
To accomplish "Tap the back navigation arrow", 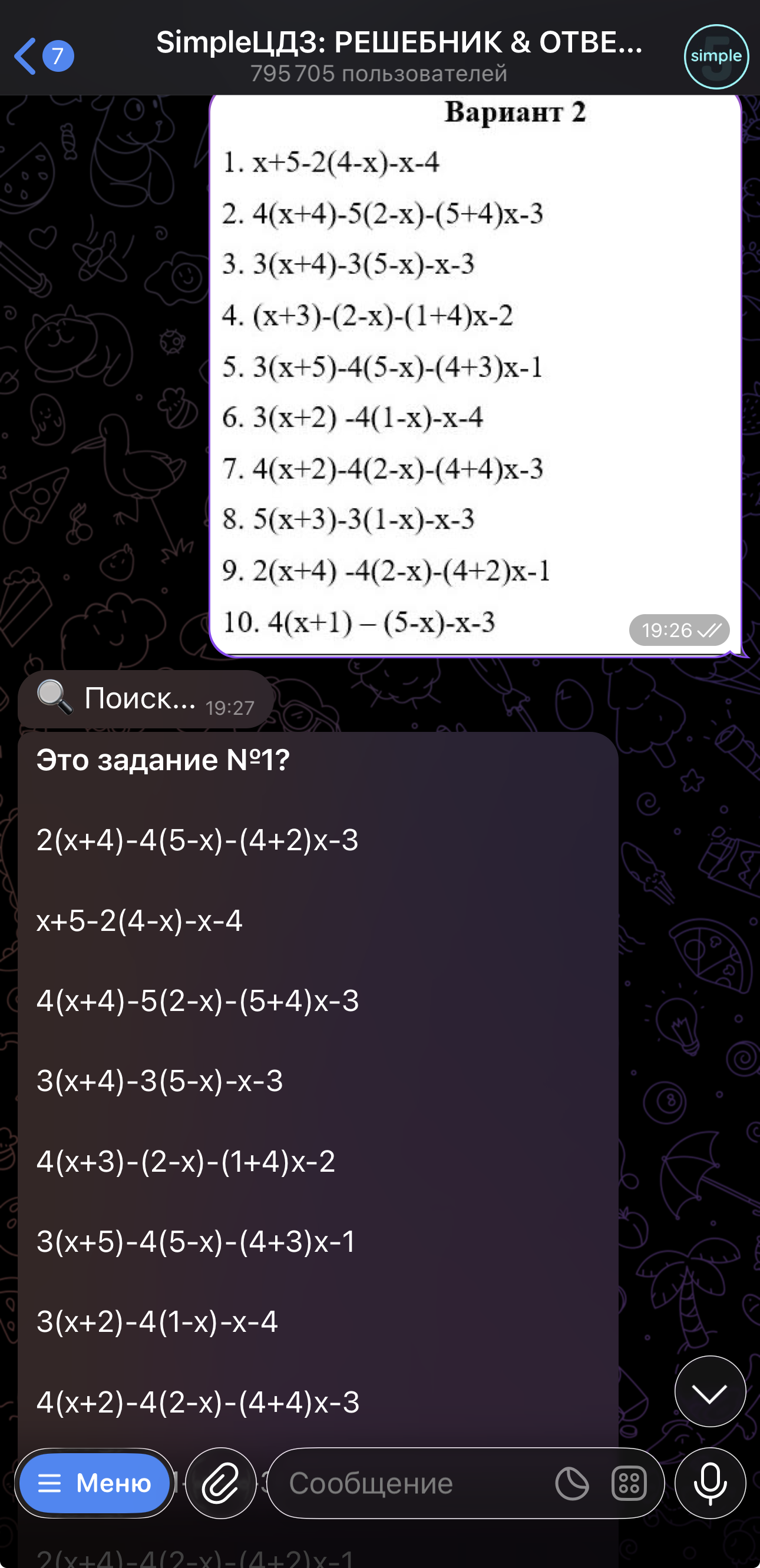I will pyautogui.click(x=25, y=55).
